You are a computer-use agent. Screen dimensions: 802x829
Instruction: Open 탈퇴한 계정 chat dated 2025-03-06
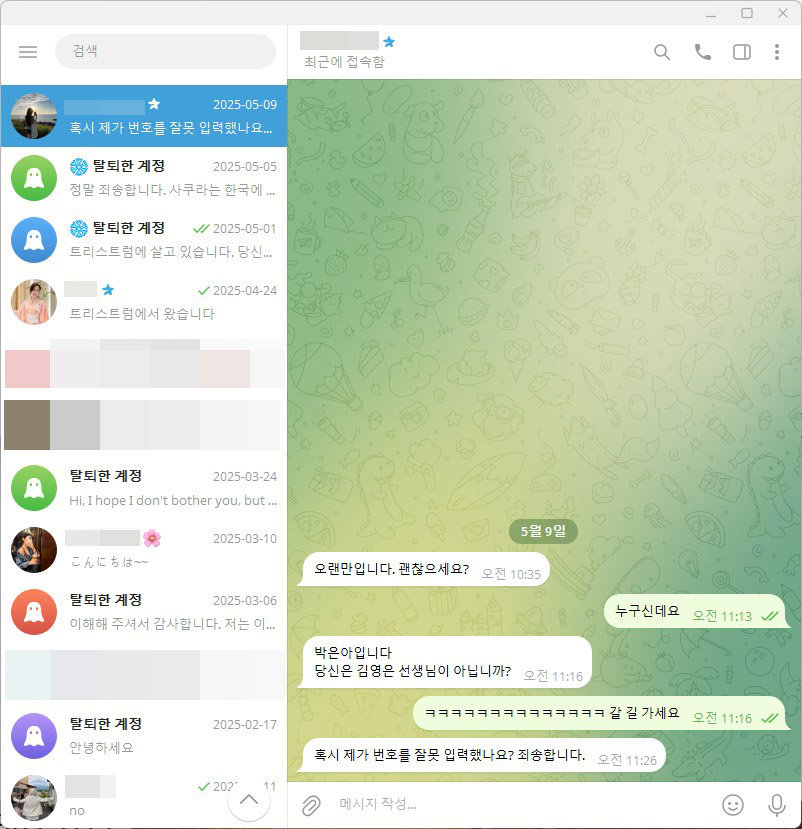[x=144, y=611]
